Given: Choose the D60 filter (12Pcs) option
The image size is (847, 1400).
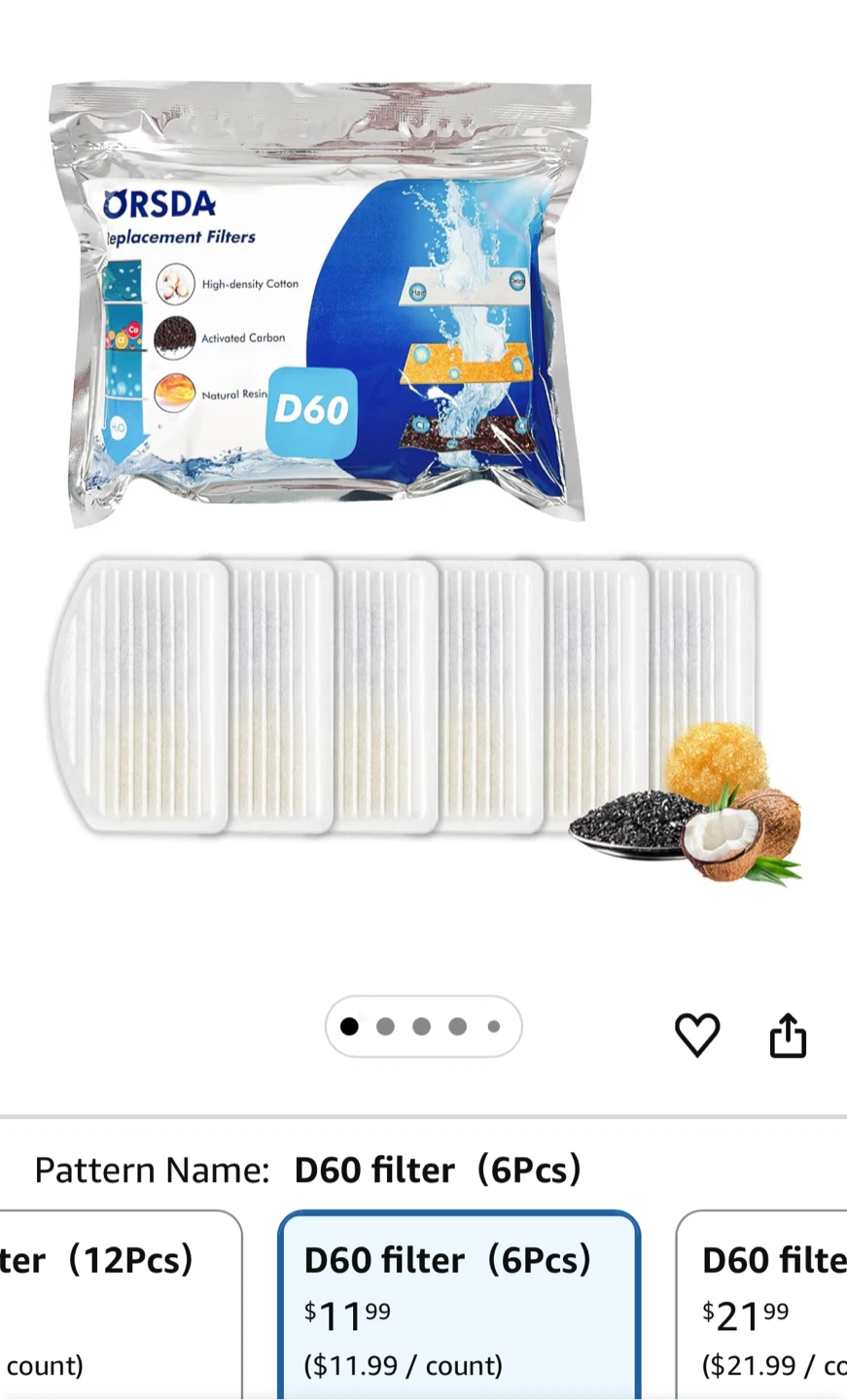Looking at the screenshot, I should pyautogui.click(x=117, y=1308).
